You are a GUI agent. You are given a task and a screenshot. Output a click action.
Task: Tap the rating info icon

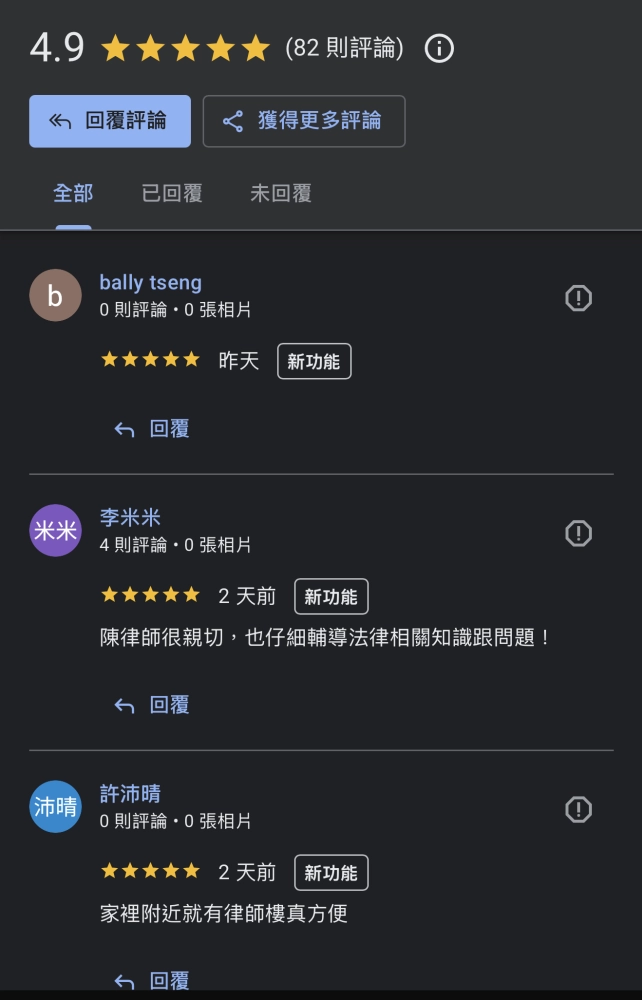click(439, 48)
